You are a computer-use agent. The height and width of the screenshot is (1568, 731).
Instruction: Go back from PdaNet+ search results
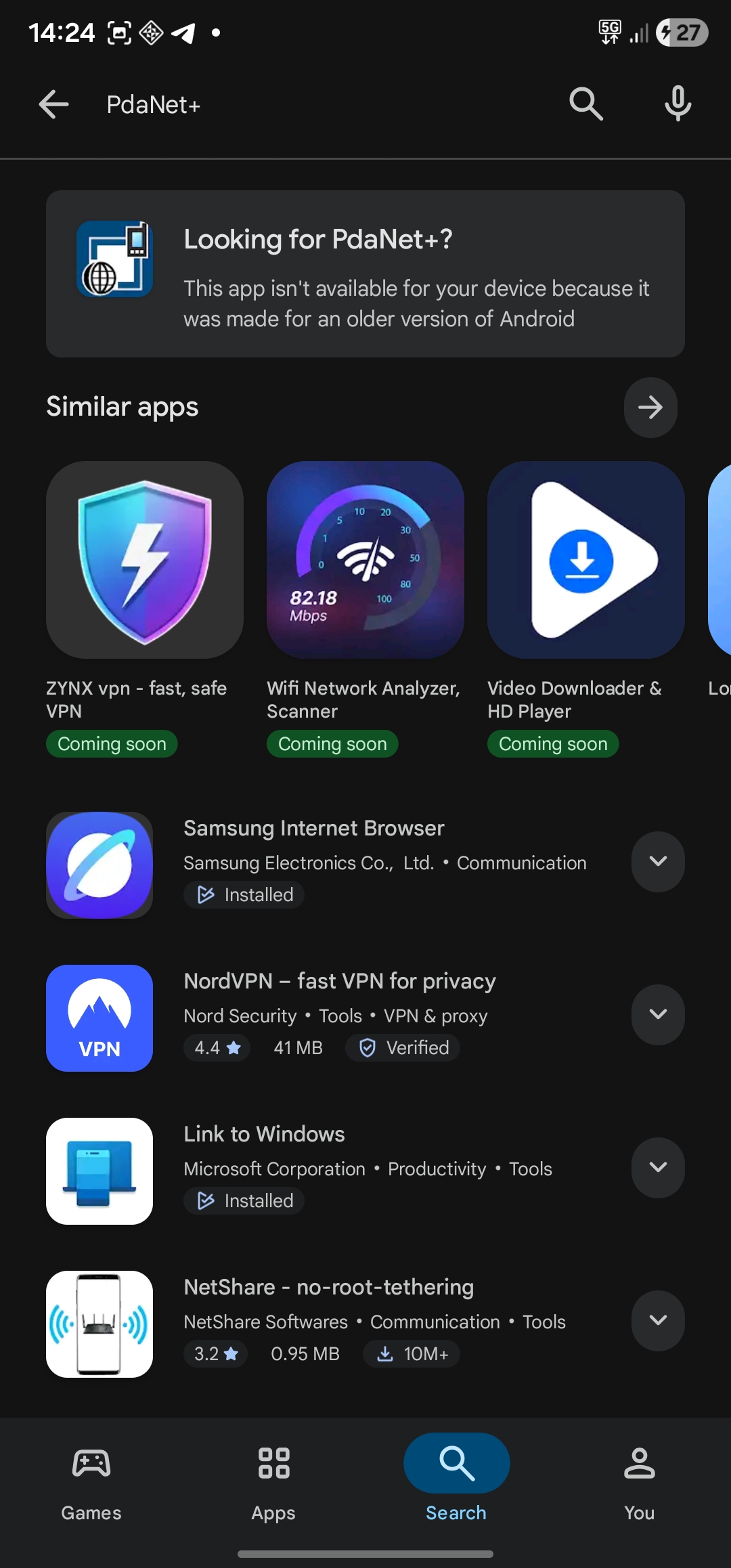pyautogui.click(x=54, y=105)
